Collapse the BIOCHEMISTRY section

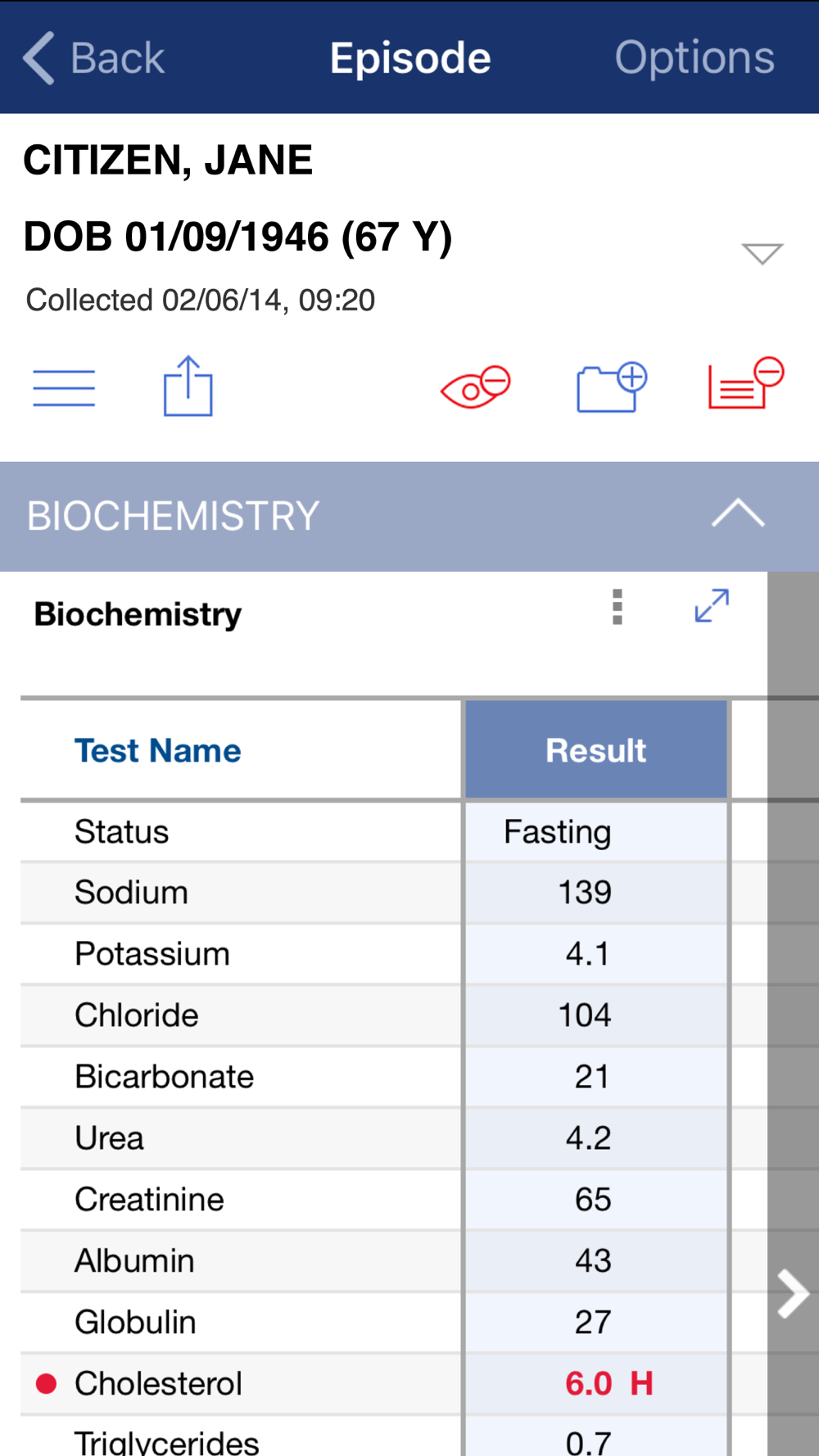point(738,514)
